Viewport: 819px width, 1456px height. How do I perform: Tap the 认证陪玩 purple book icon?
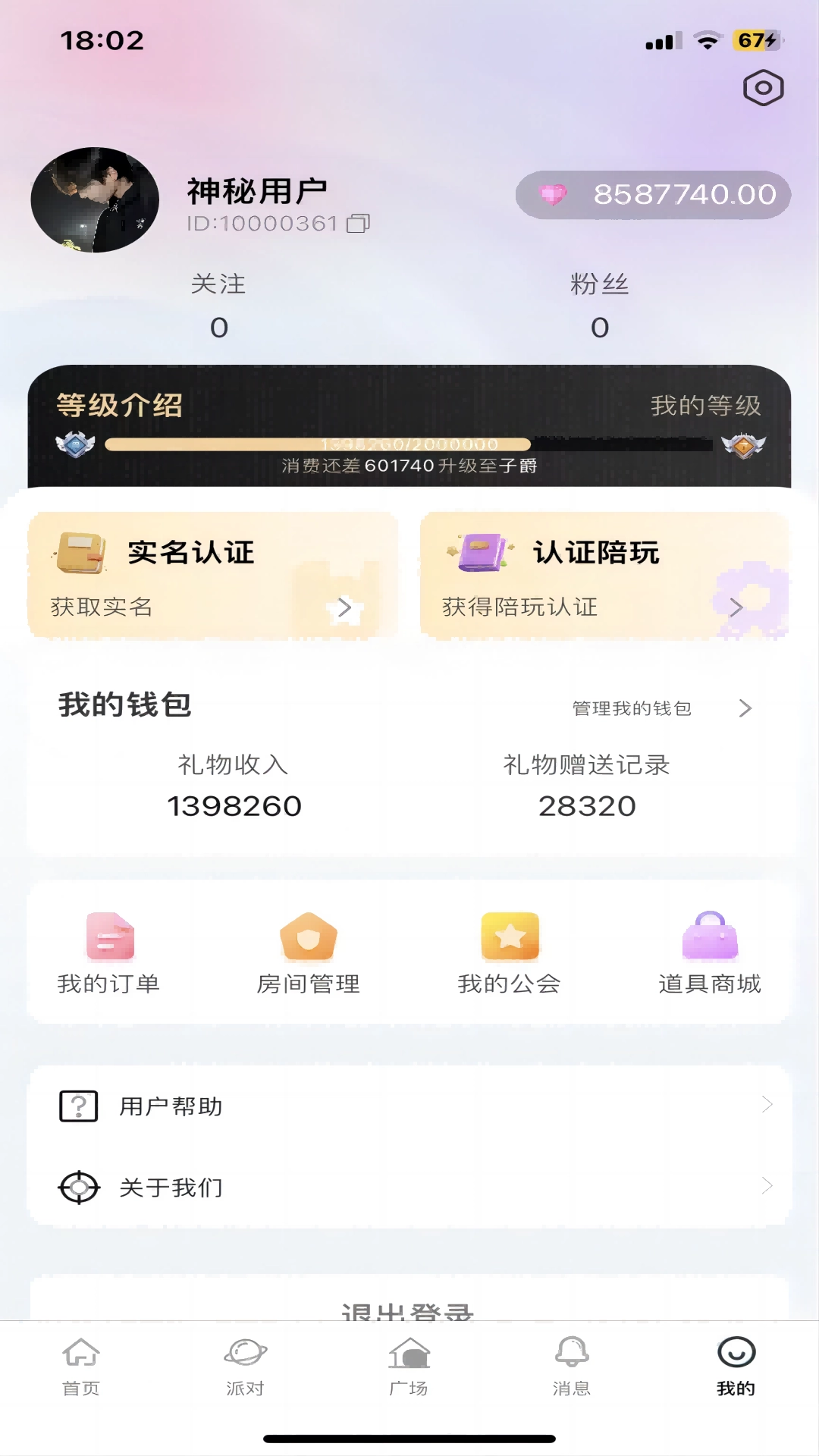pos(478,552)
